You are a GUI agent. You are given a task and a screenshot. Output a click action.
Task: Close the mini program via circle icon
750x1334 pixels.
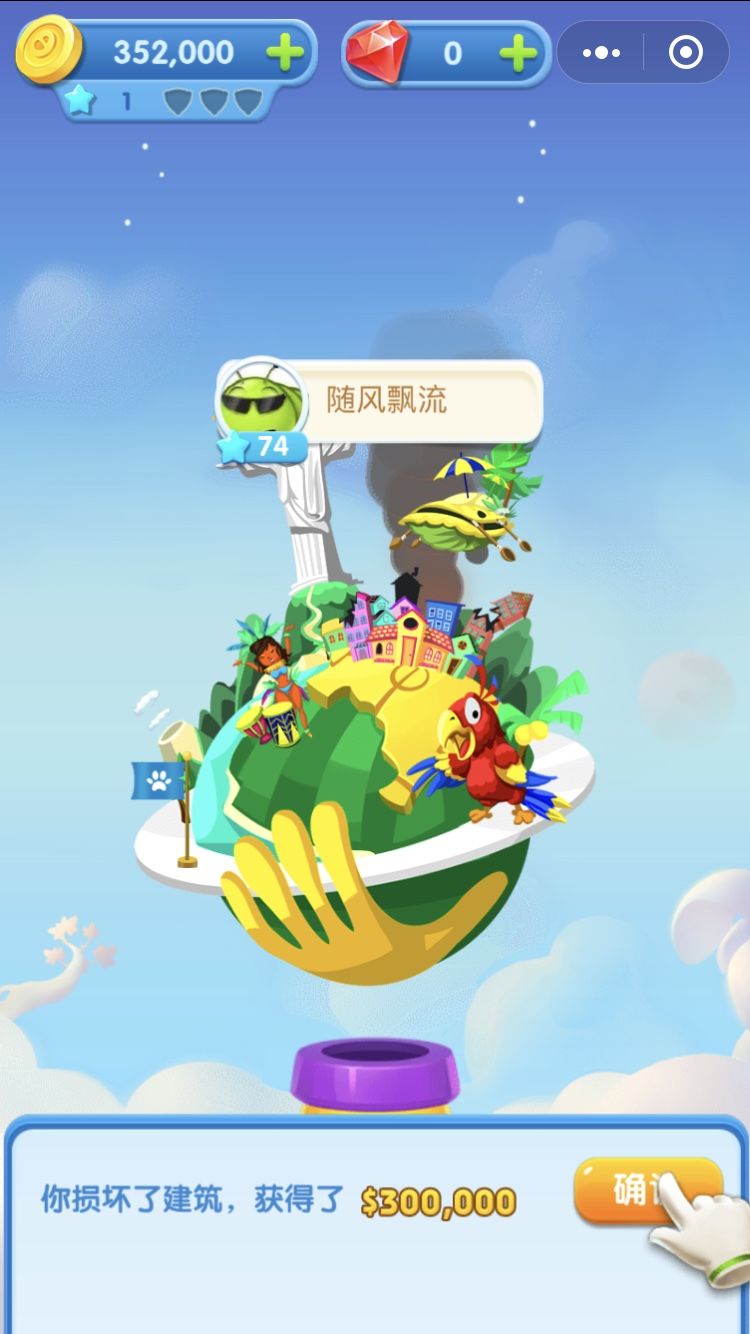click(x=685, y=53)
